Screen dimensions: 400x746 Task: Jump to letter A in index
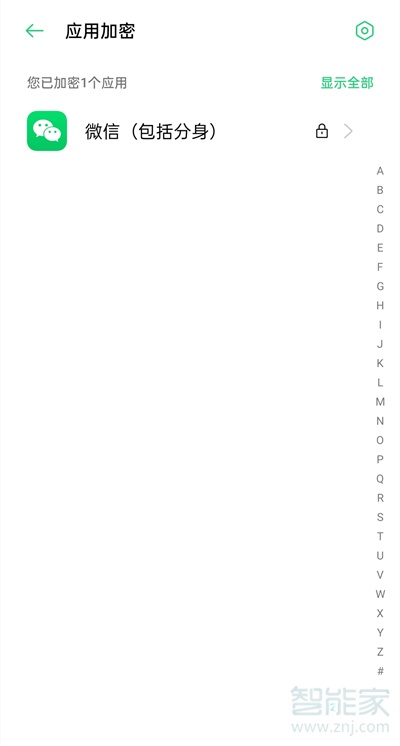click(380, 171)
